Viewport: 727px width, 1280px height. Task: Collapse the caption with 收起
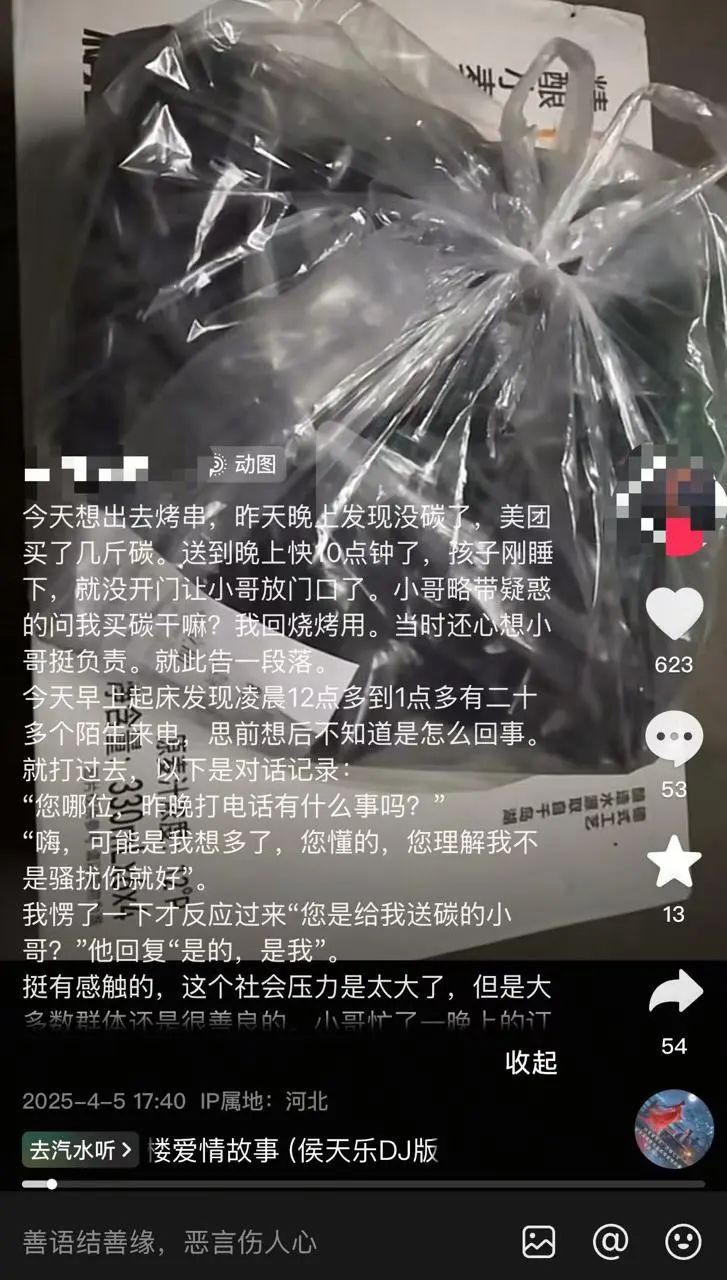tap(531, 1062)
